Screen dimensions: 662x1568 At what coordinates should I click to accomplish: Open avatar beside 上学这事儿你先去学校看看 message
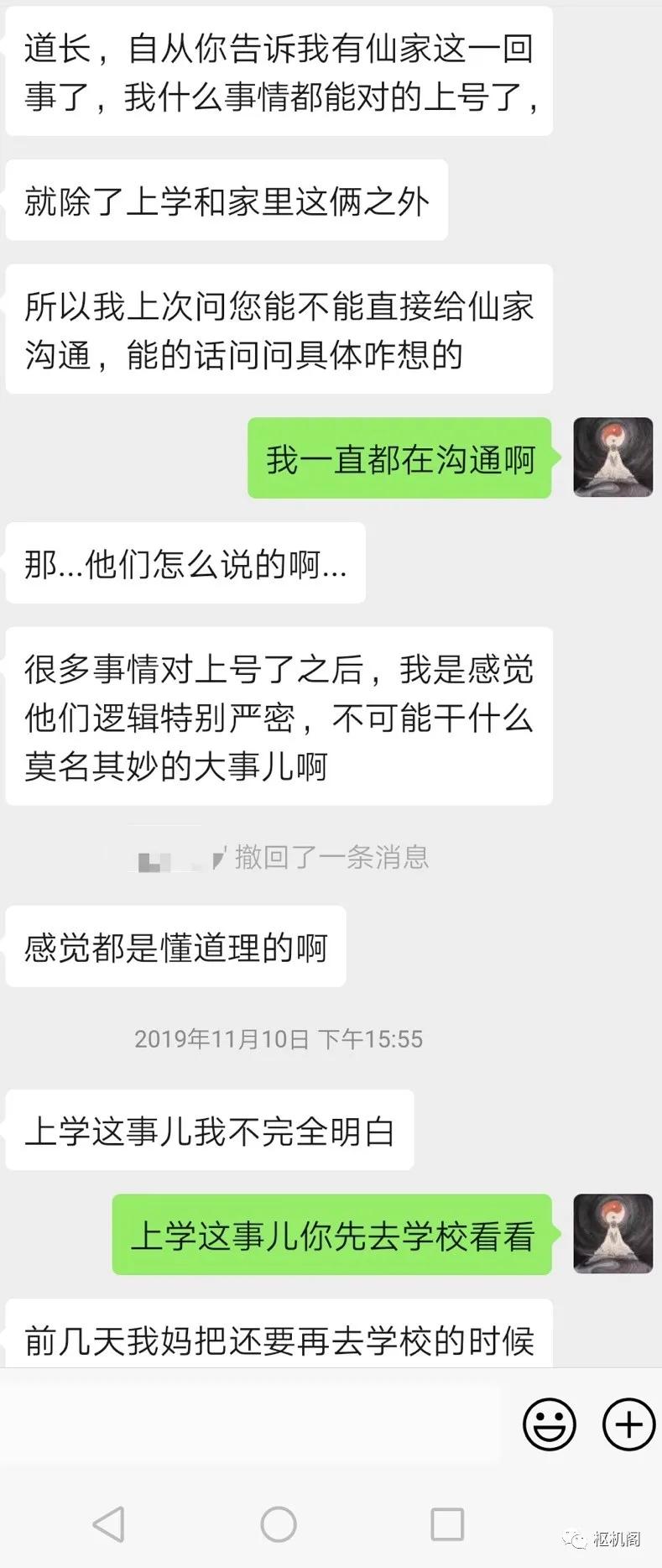coord(612,1234)
